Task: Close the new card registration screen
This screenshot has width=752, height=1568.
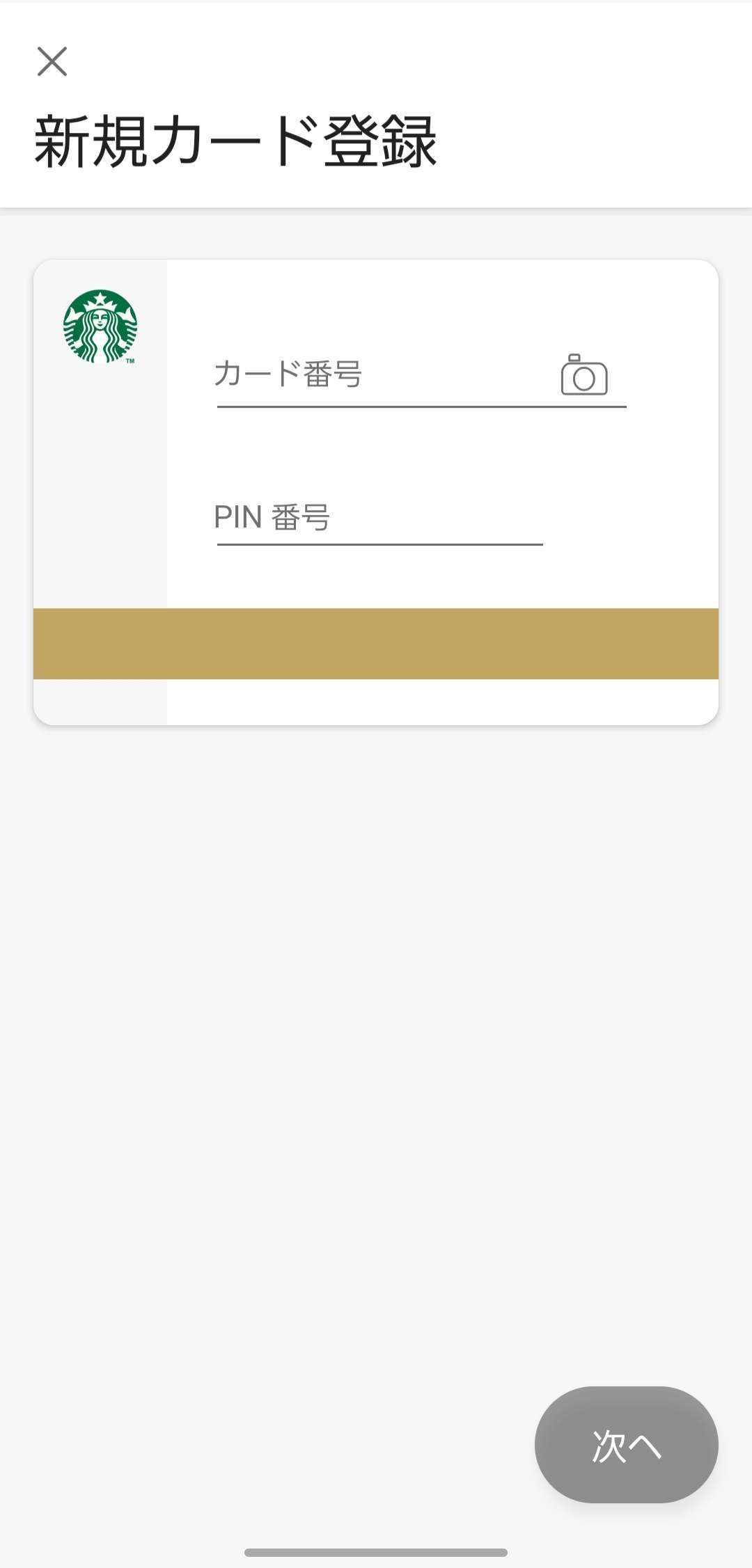Action: pos(52,61)
